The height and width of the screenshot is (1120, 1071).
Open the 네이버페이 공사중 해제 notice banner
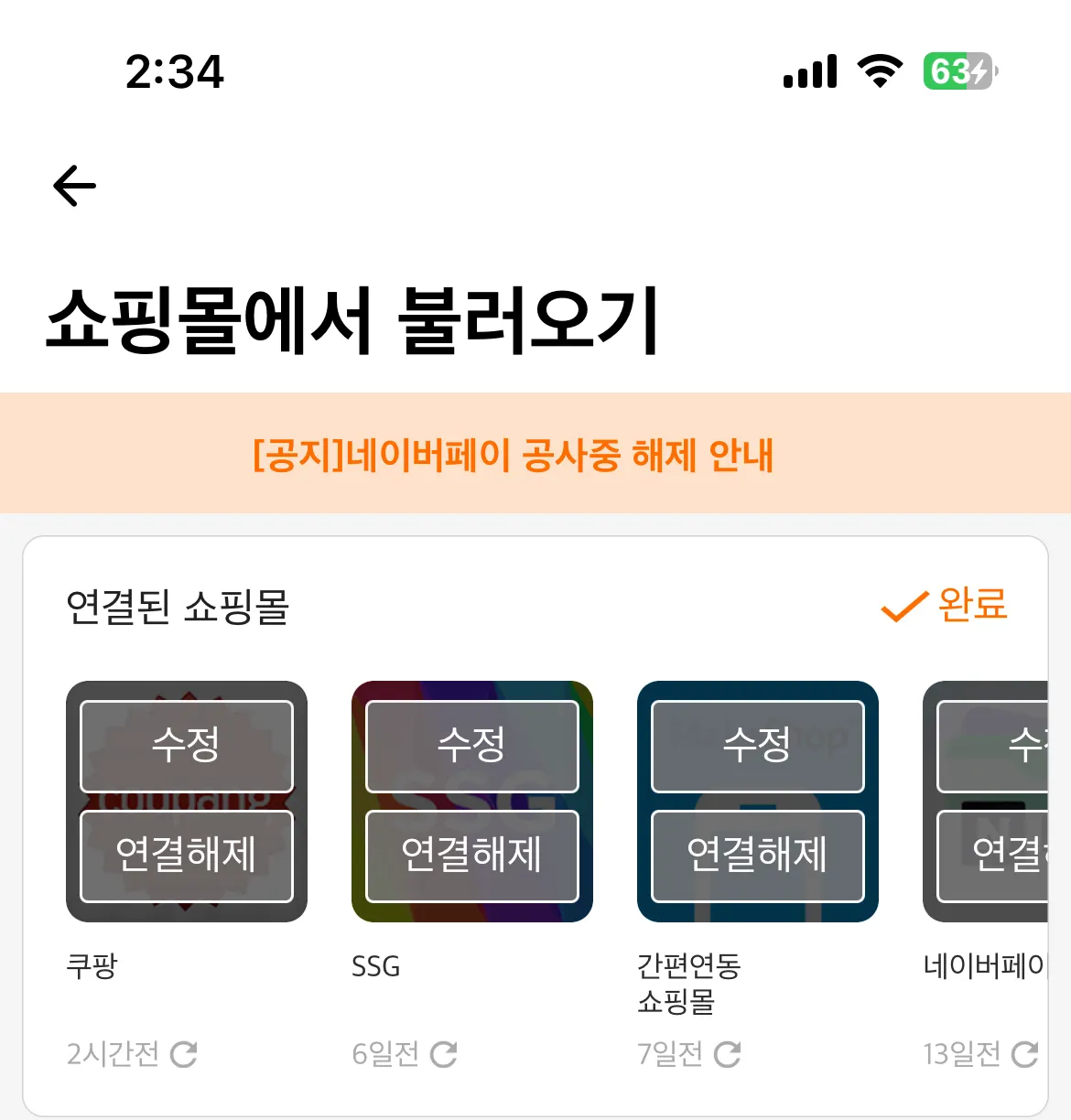pos(513,455)
